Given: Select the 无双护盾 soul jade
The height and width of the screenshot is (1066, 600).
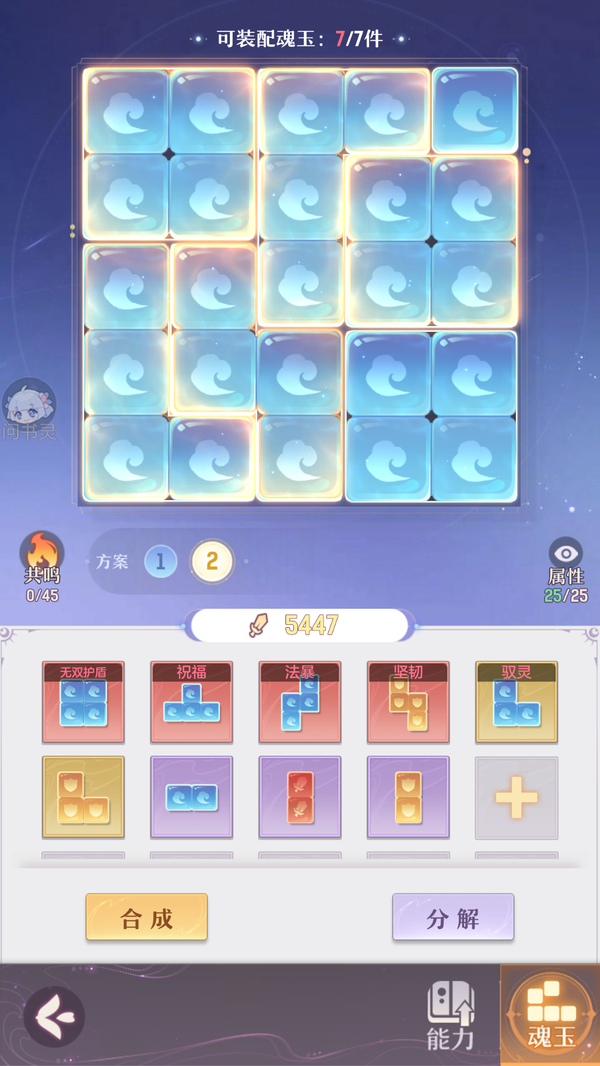Looking at the screenshot, I should click(x=83, y=702).
